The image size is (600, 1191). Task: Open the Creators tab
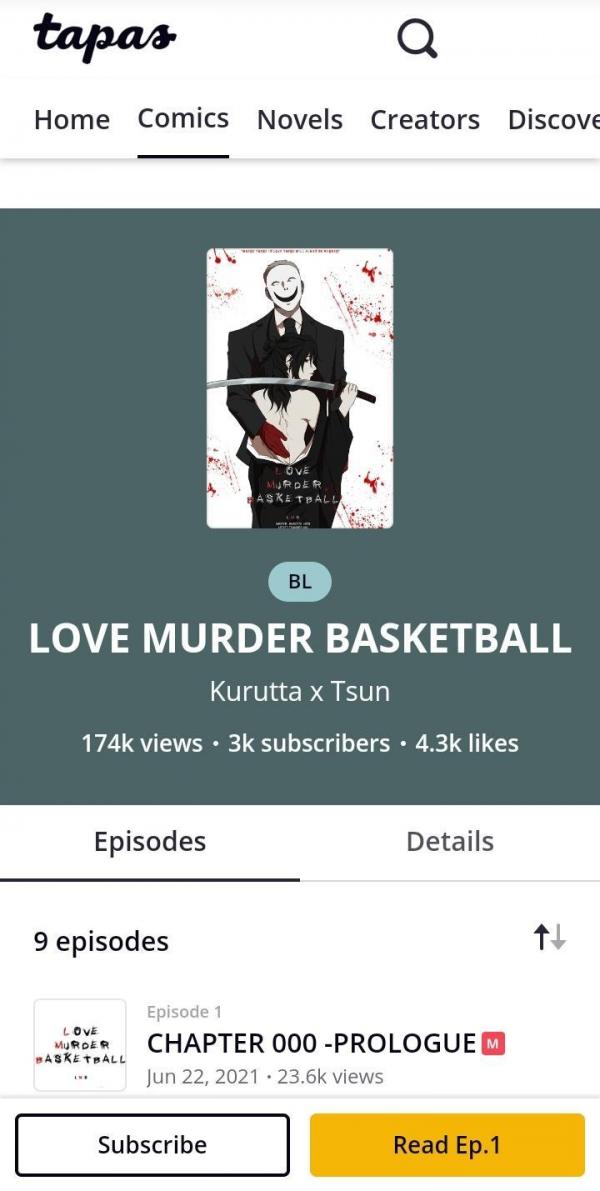point(424,120)
